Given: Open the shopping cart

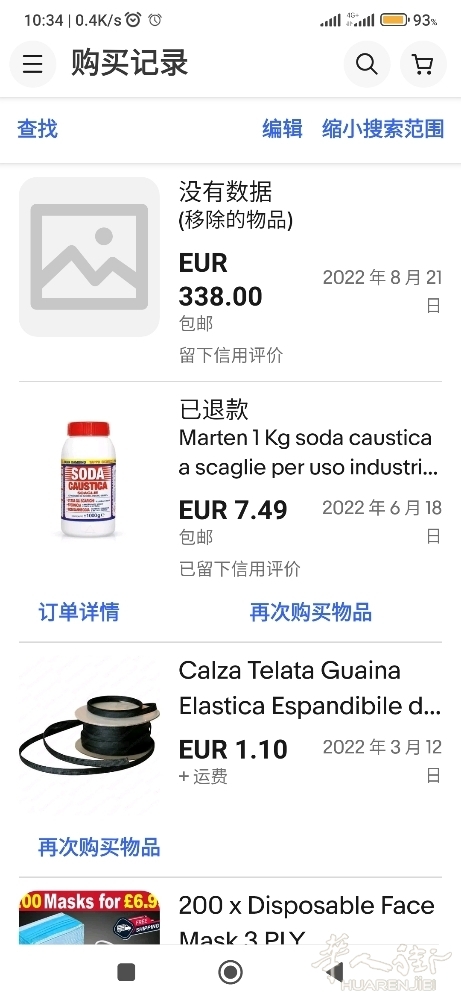Looking at the screenshot, I should (x=423, y=64).
